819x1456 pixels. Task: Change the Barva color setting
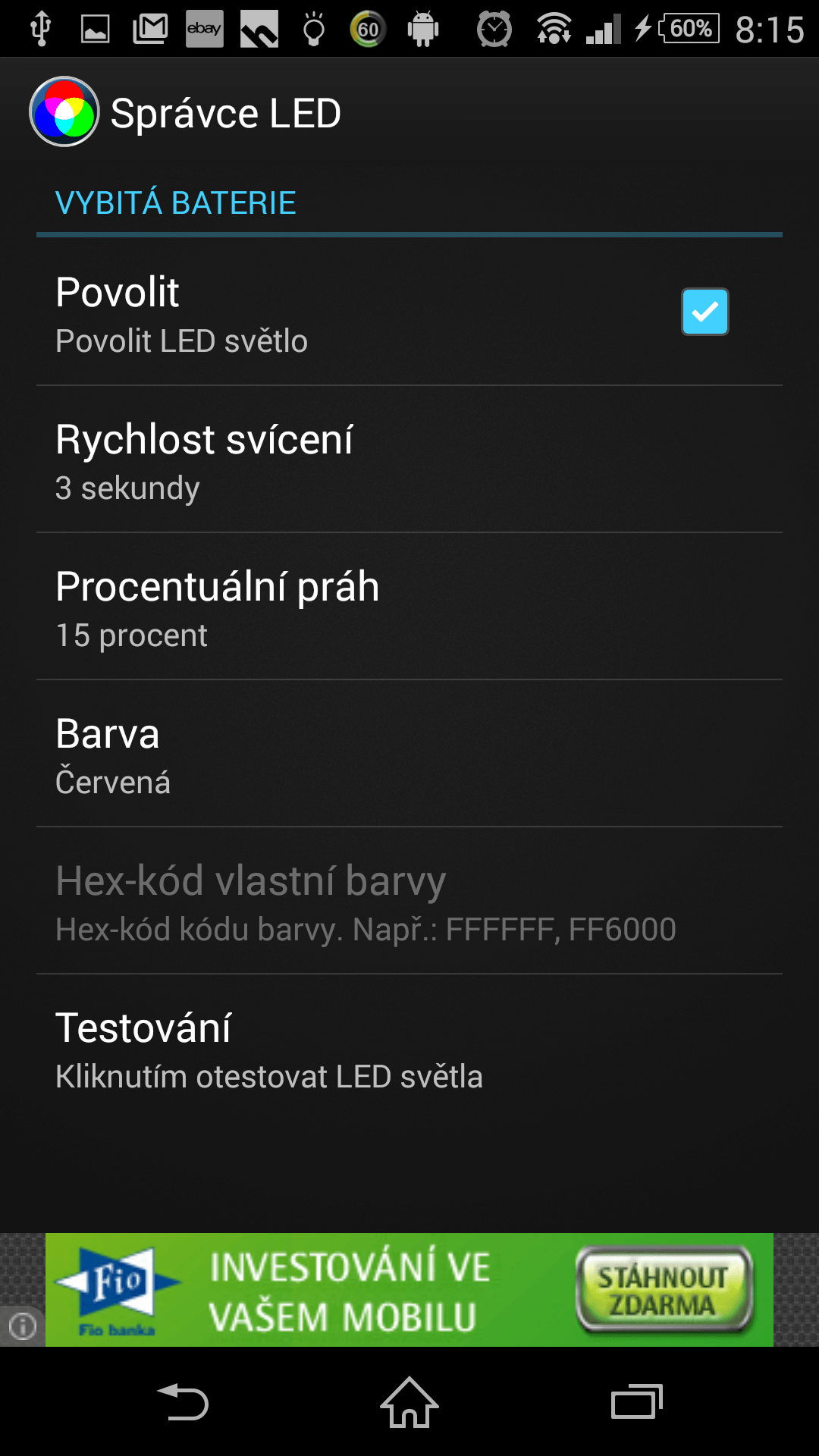[409, 754]
